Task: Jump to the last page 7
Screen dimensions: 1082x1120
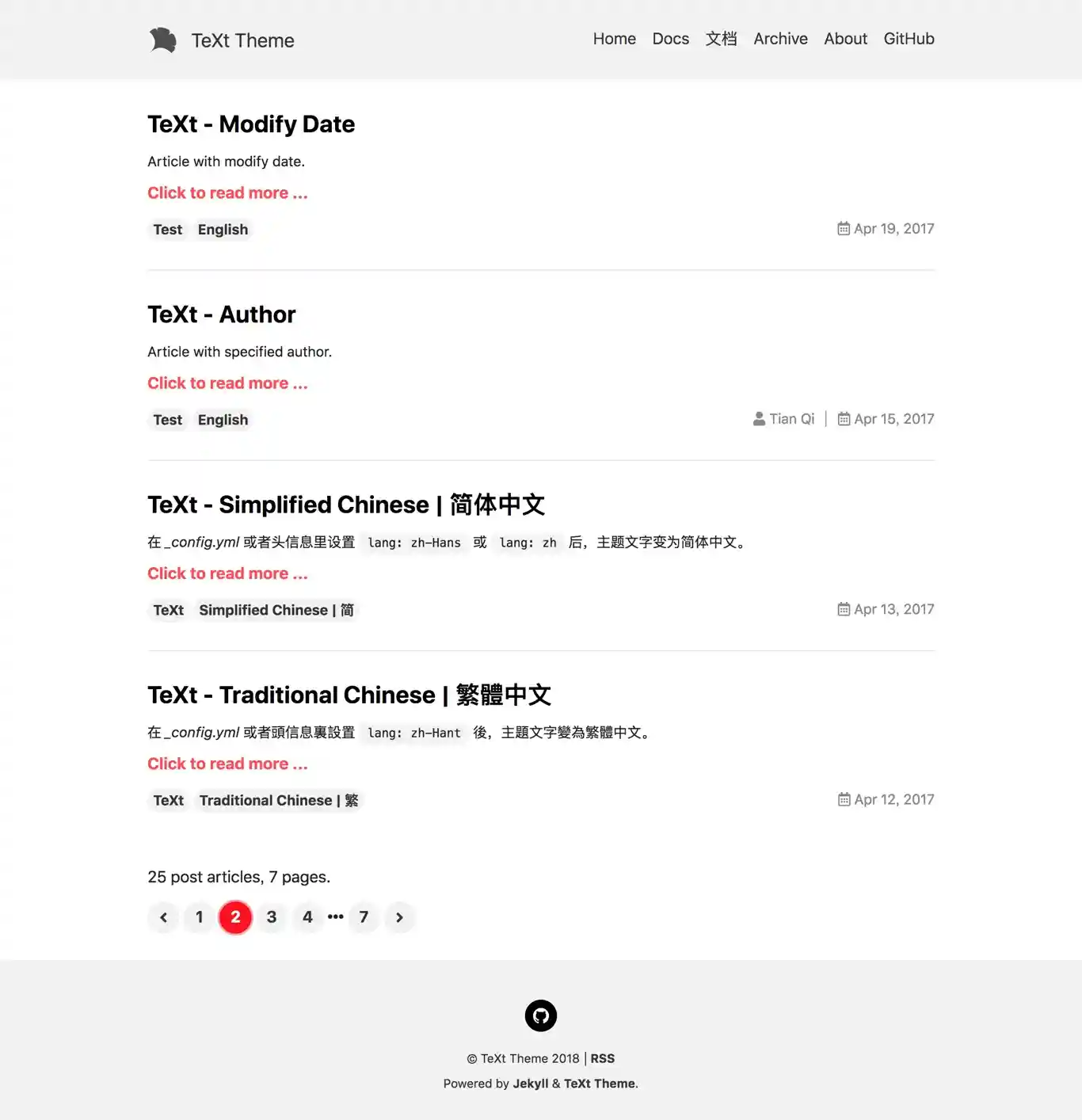Action: click(364, 917)
